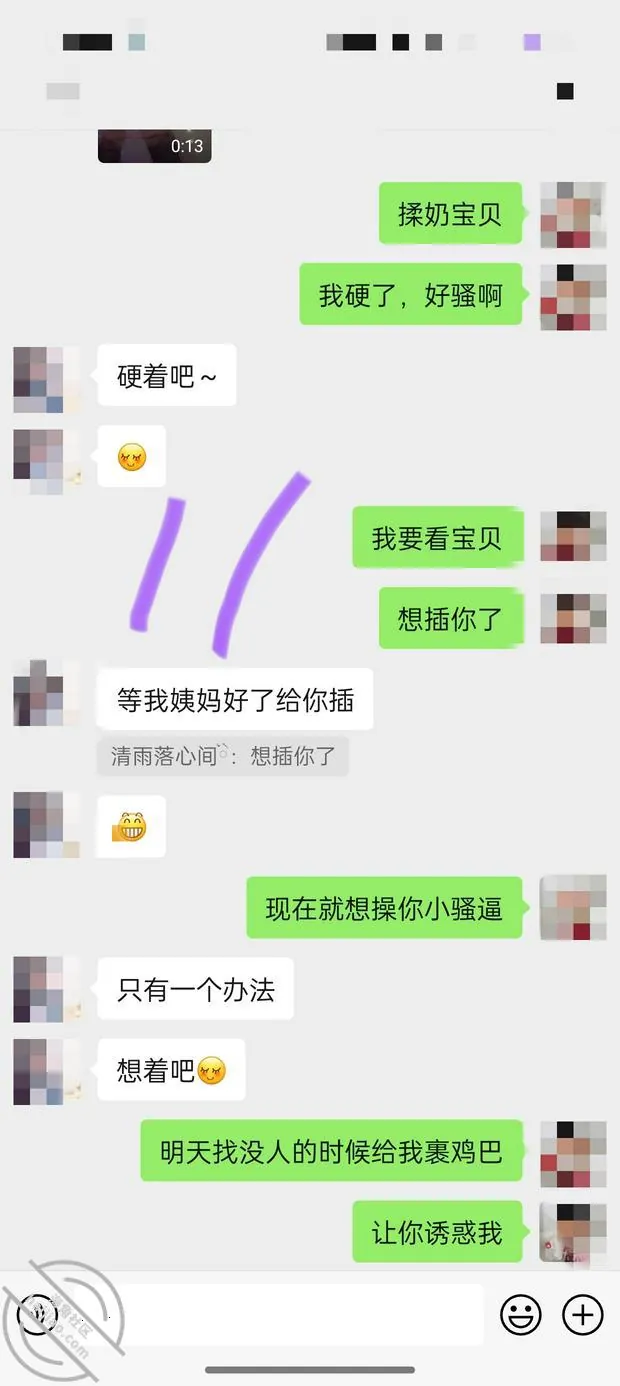Screen dimensions: 620x1386
Task: Open the emoji picker
Action: coord(520,1314)
